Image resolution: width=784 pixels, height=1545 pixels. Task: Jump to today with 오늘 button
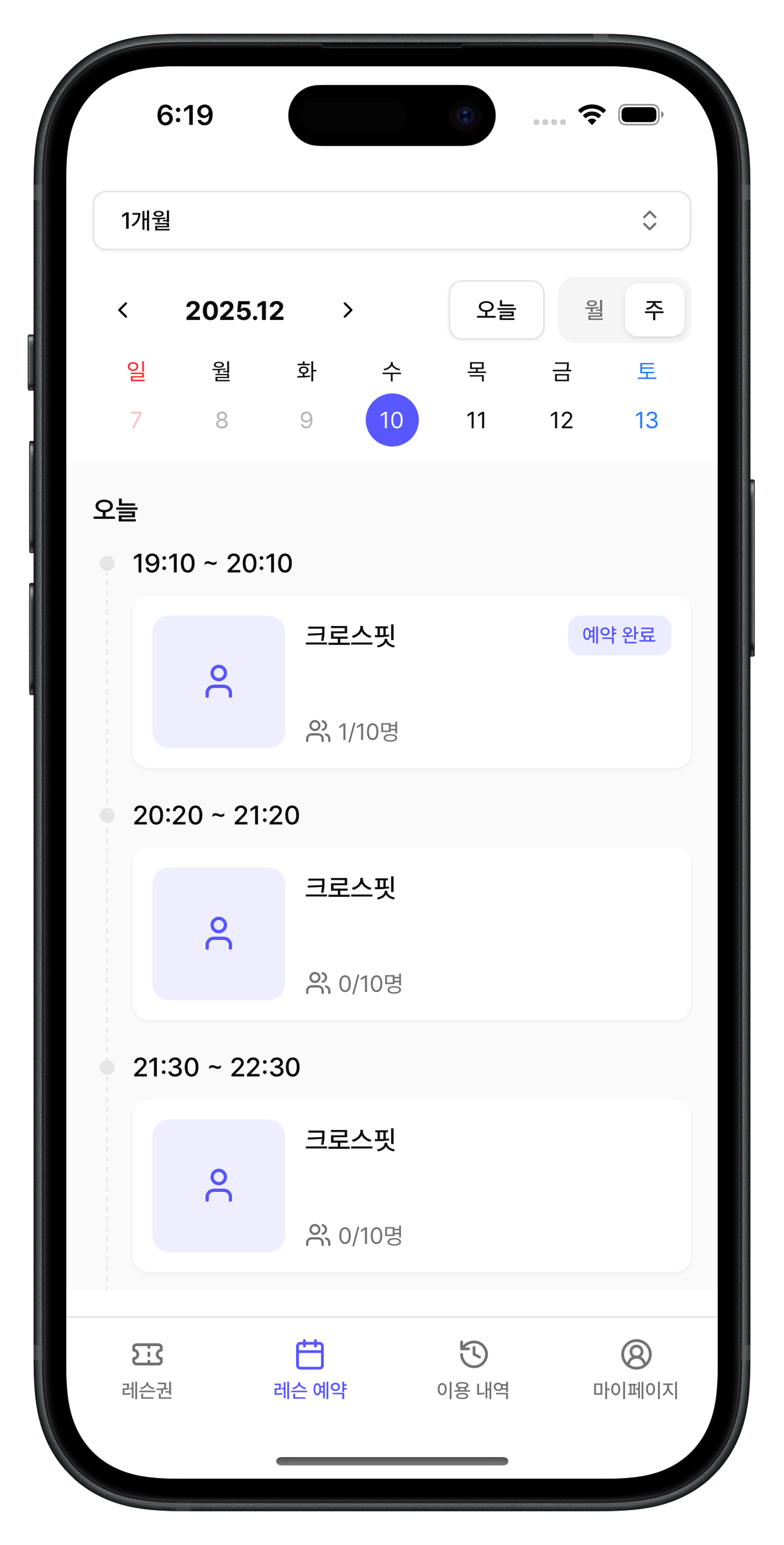point(496,310)
